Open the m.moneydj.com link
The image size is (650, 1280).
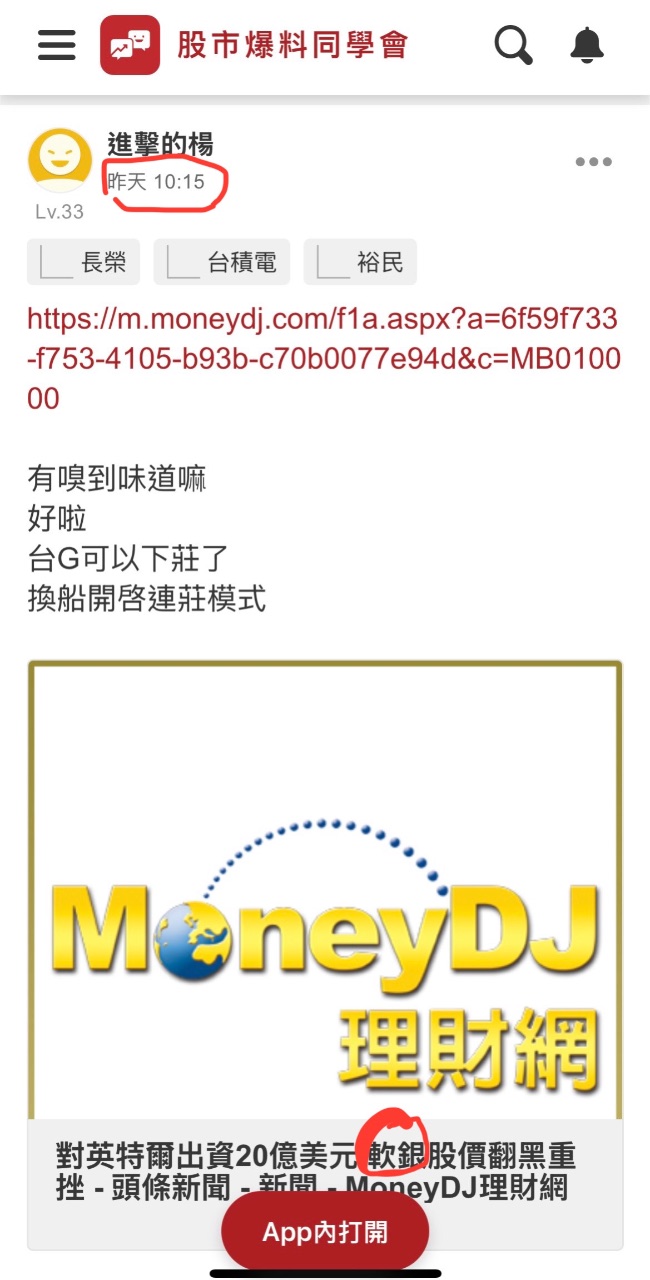pos(323,359)
